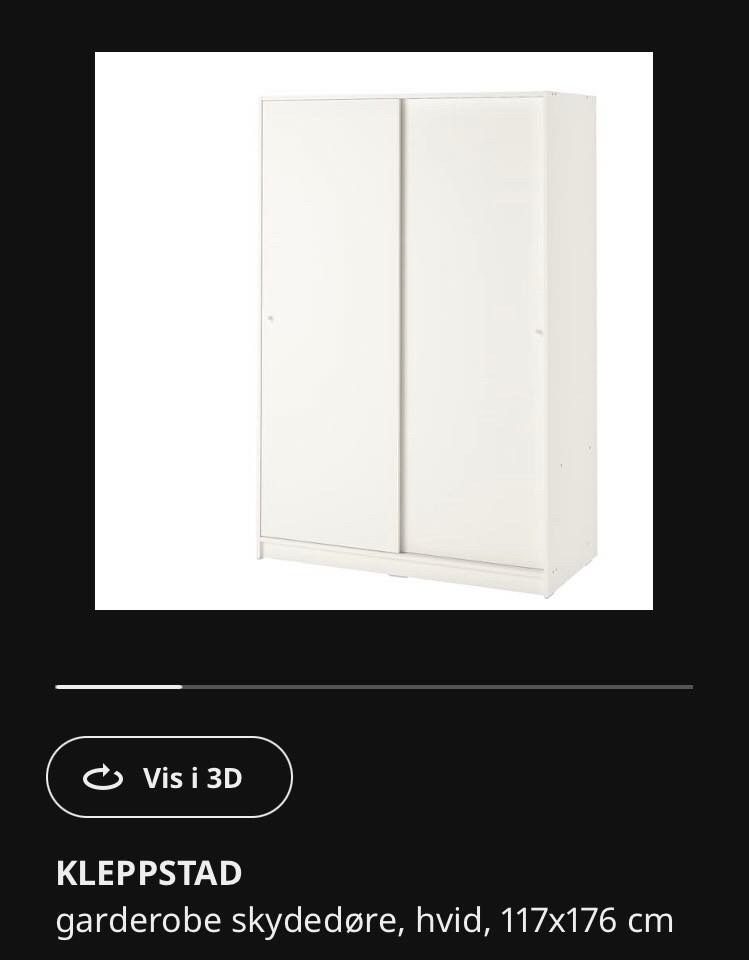Open the Vis i 3D button

click(x=168, y=777)
